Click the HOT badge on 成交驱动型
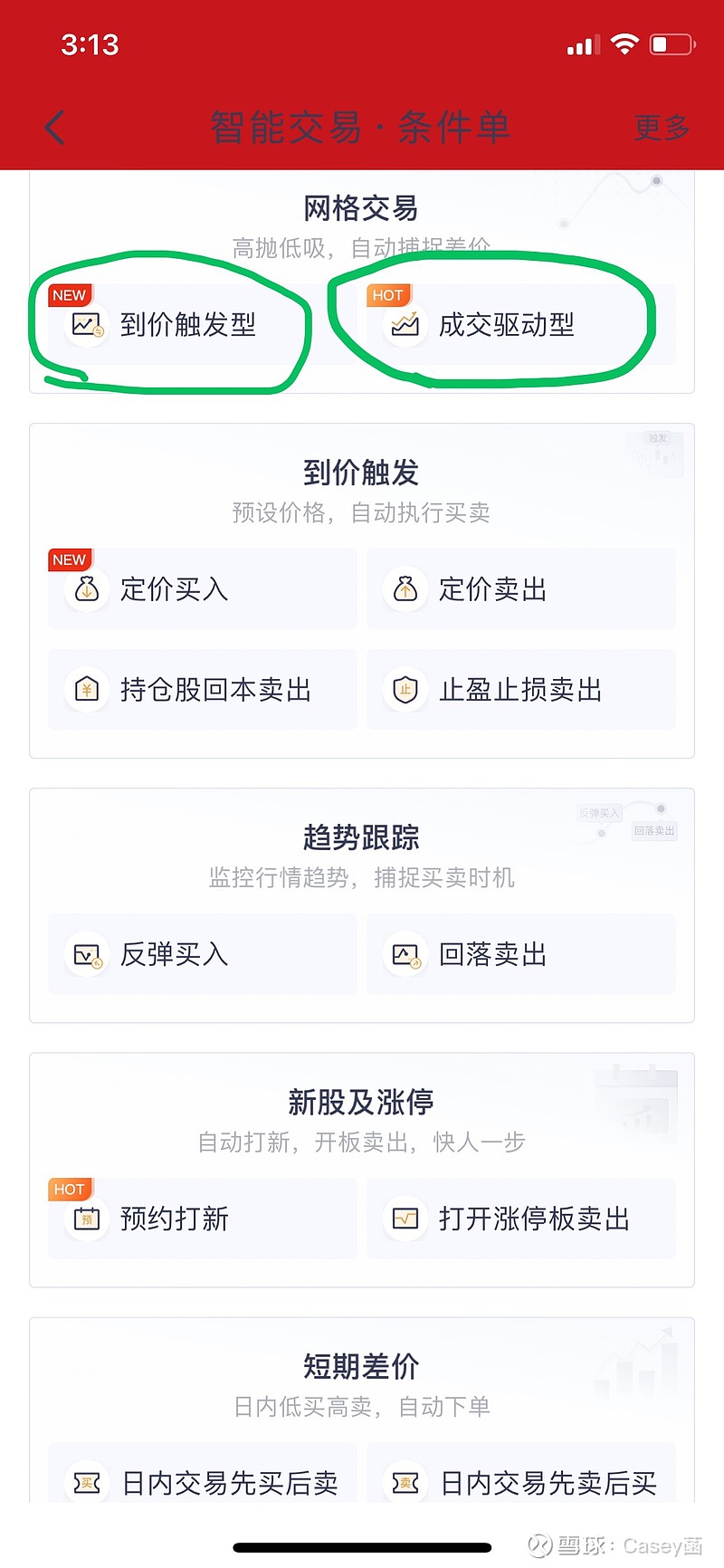This screenshot has width=724, height=1568. 388,295
